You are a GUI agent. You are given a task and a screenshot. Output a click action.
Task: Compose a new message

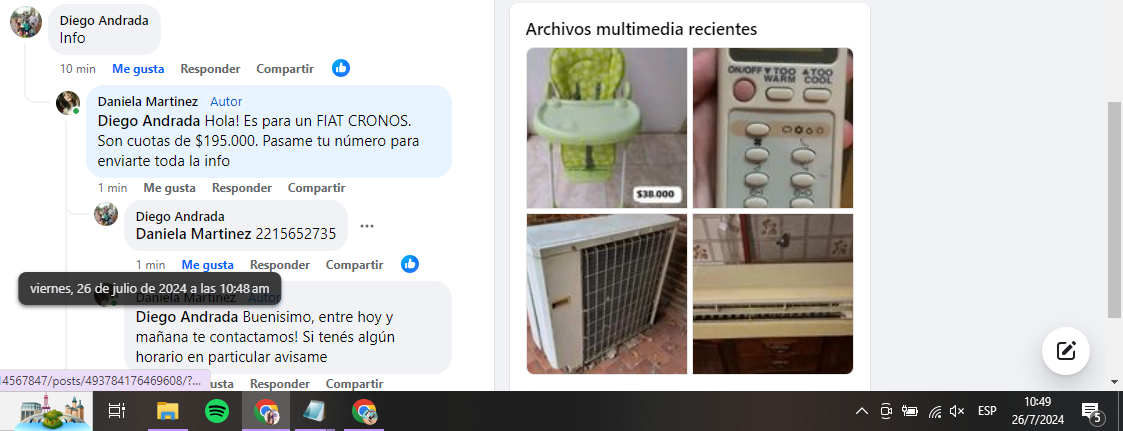click(x=1065, y=351)
